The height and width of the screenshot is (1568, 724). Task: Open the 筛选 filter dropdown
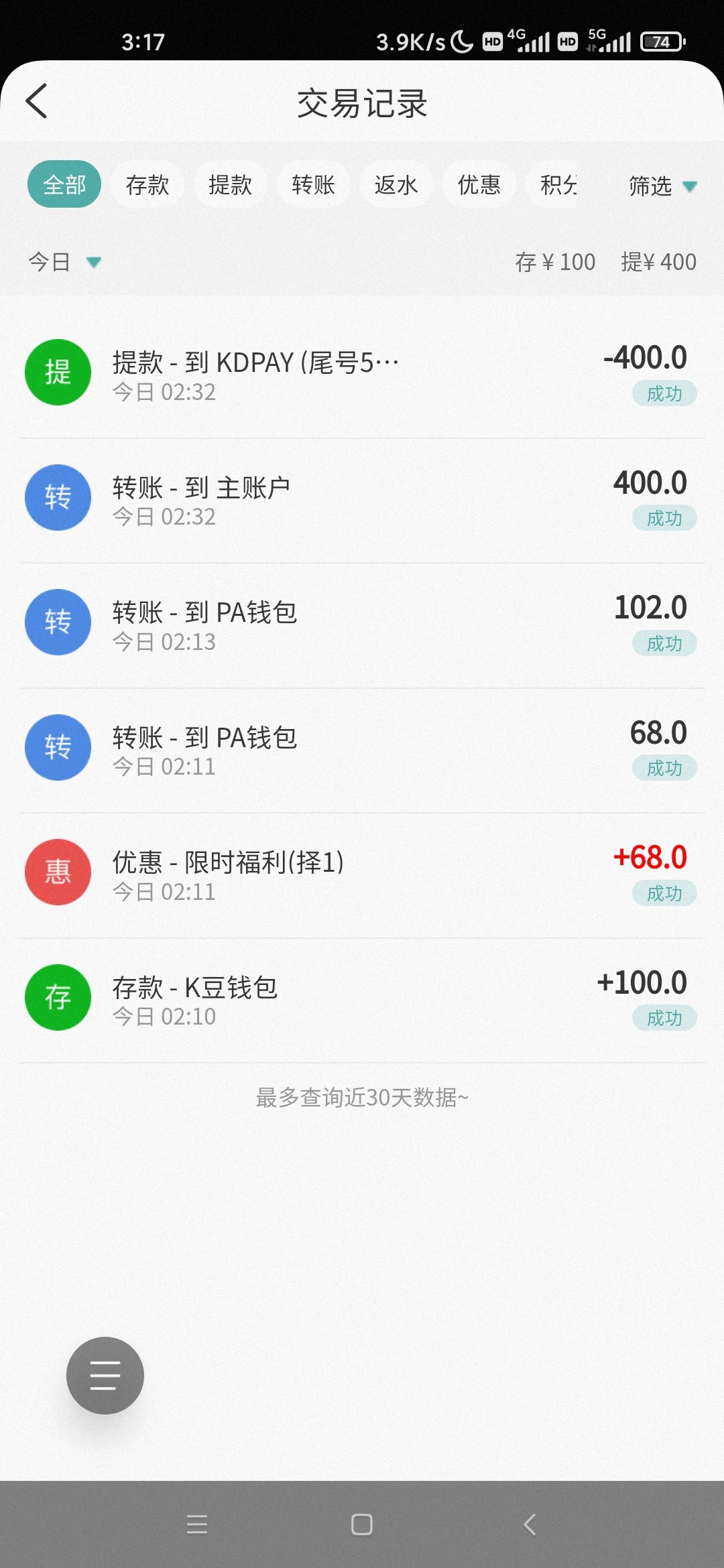662,186
